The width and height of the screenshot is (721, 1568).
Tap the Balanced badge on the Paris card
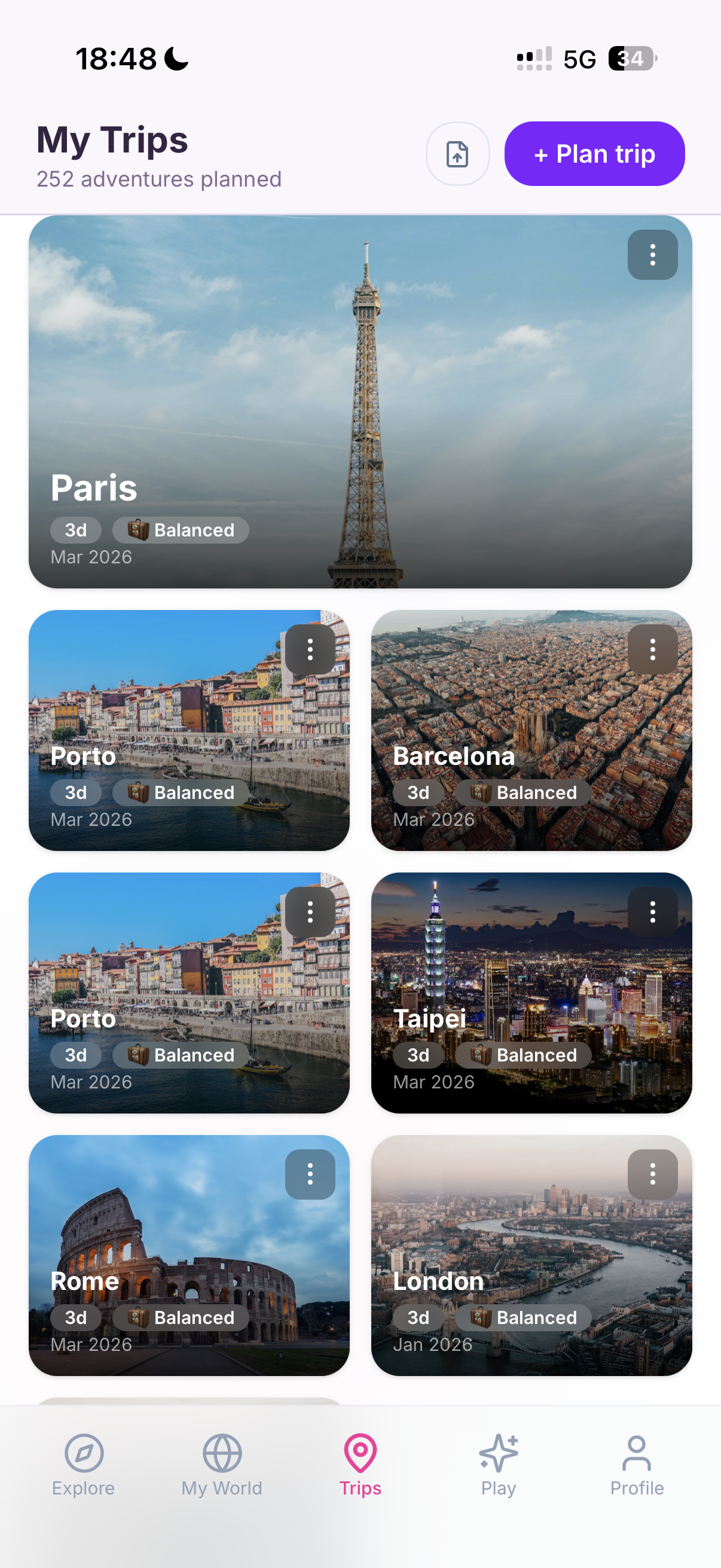point(181,530)
